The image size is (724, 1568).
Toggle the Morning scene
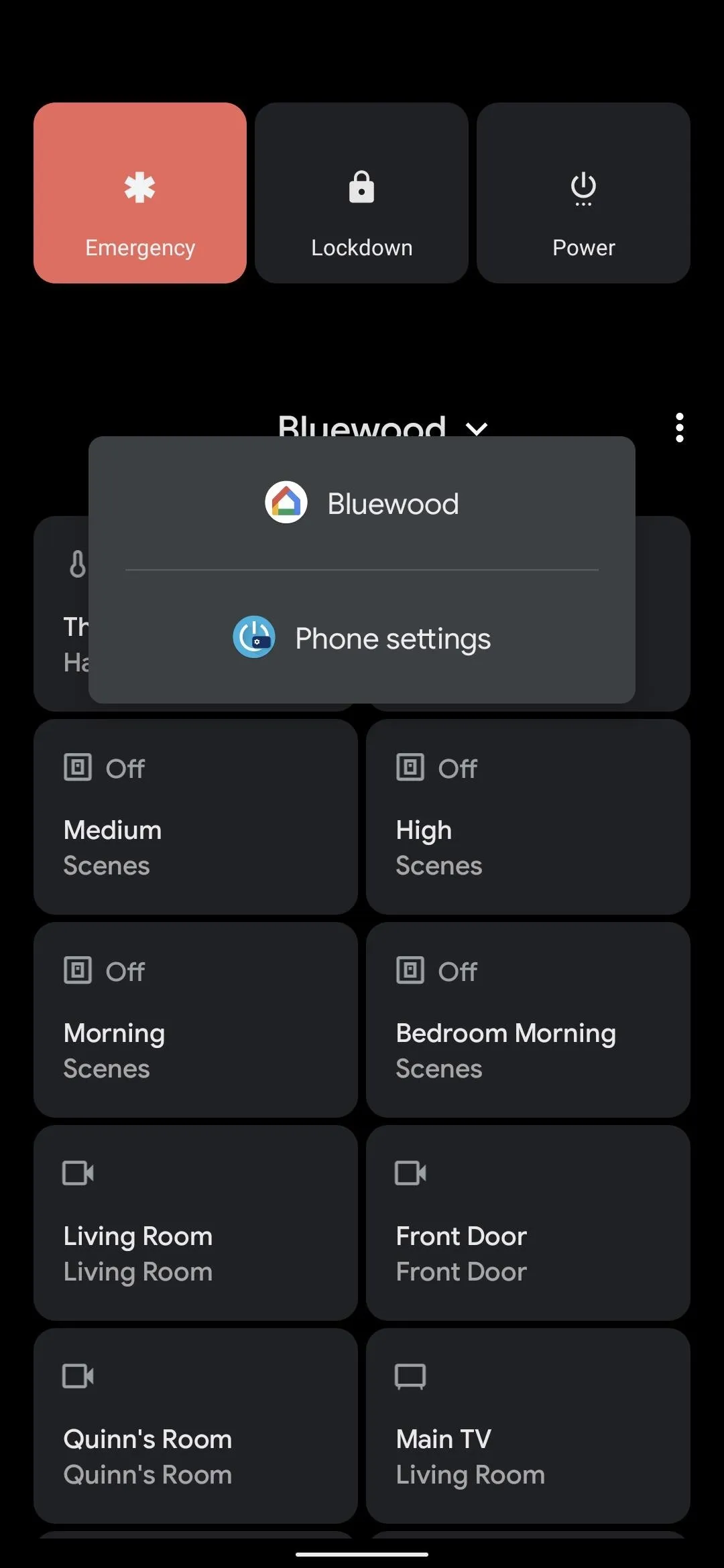pos(195,1019)
